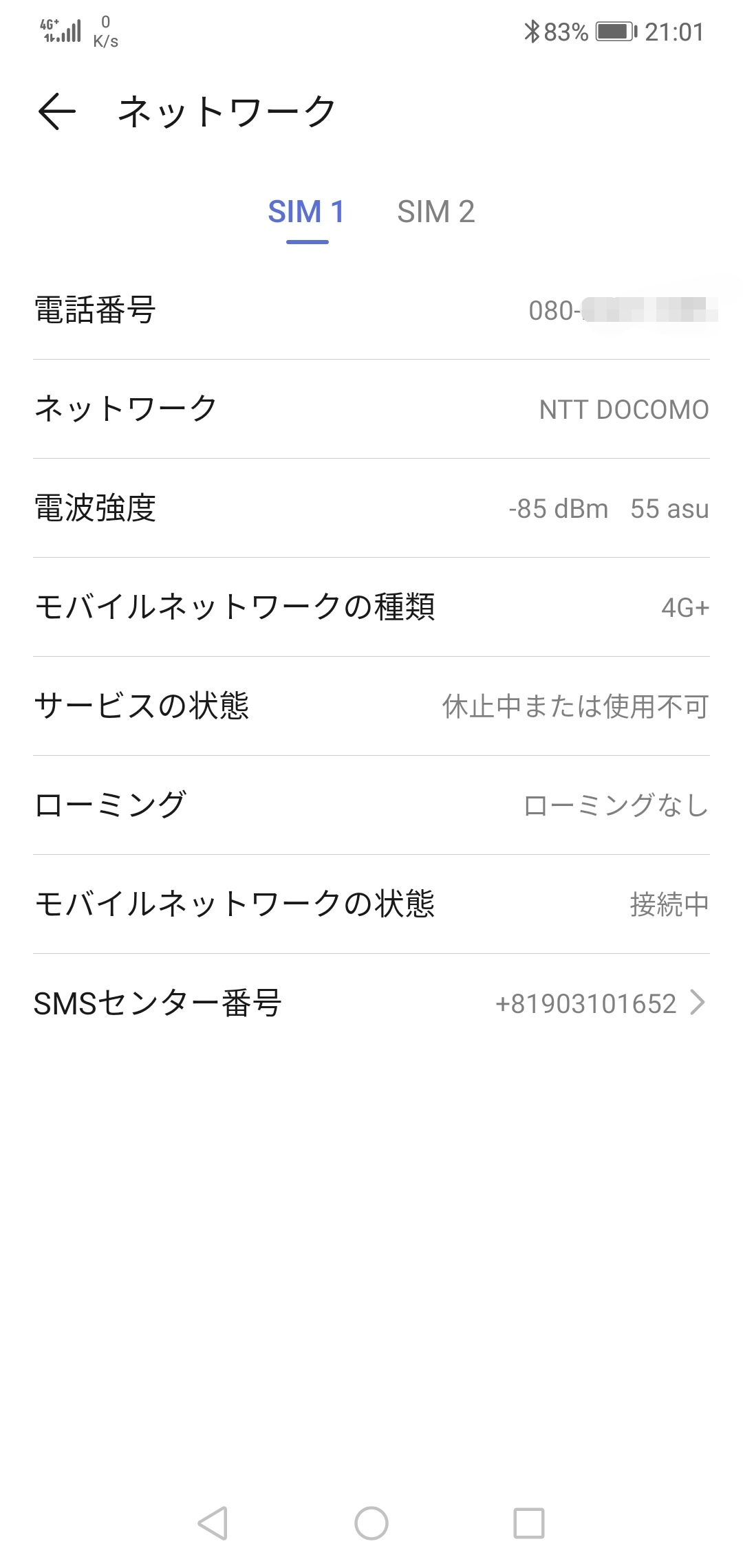This screenshot has width=743, height=1568.
Task: Open the SMSセンター番号 row
Action: [371, 1003]
